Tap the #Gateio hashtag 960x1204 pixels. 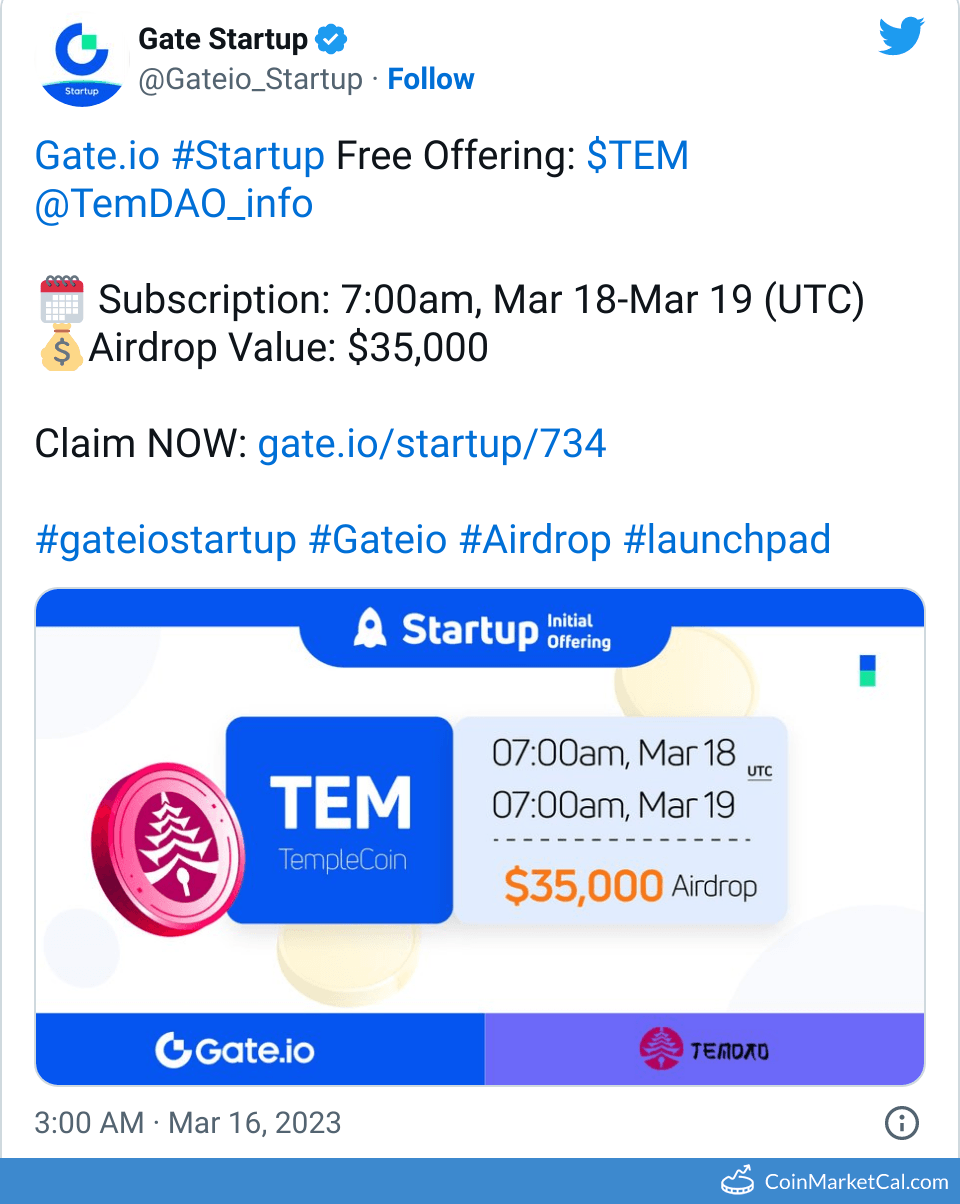[377, 540]
